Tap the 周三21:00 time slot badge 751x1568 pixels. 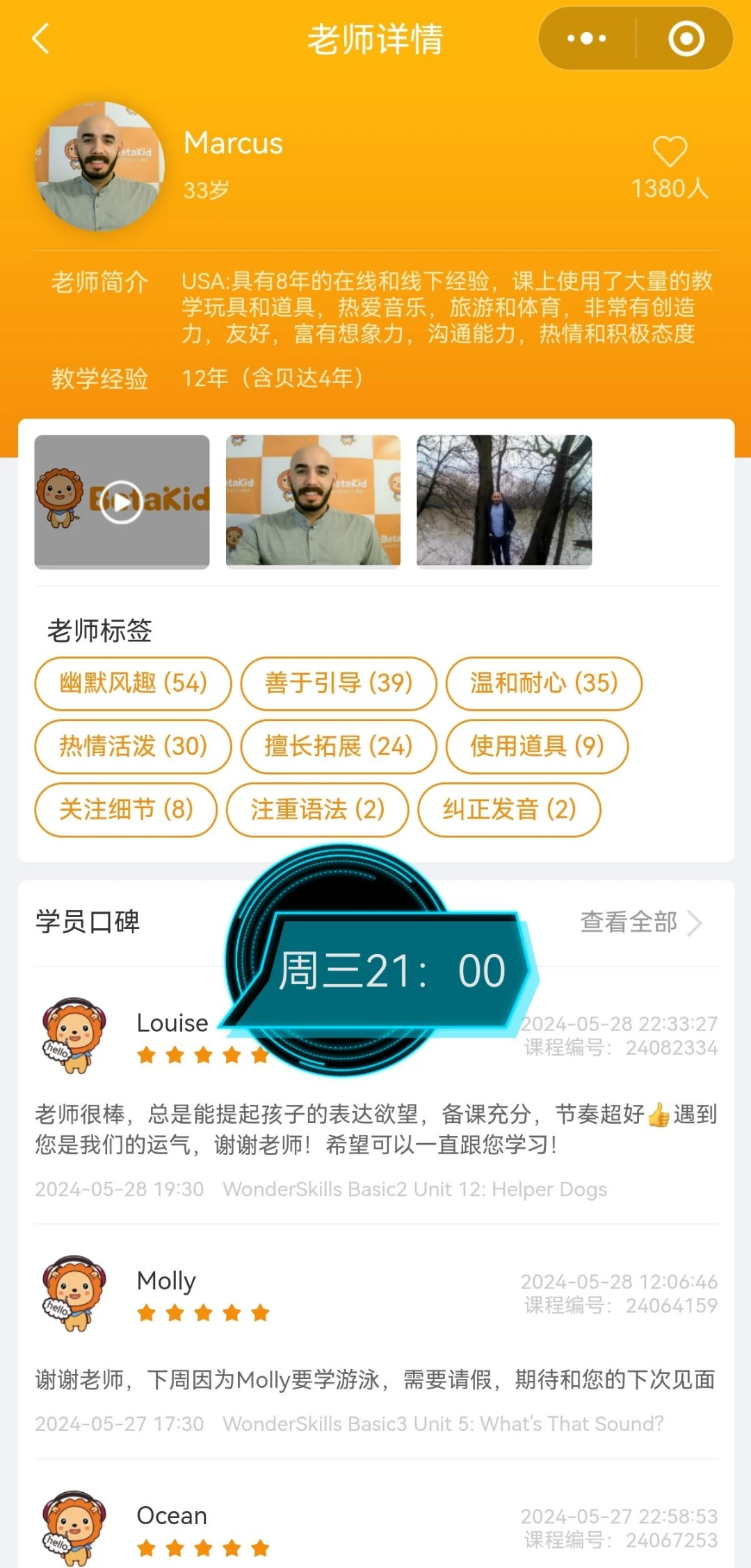(x=391, y=971)
